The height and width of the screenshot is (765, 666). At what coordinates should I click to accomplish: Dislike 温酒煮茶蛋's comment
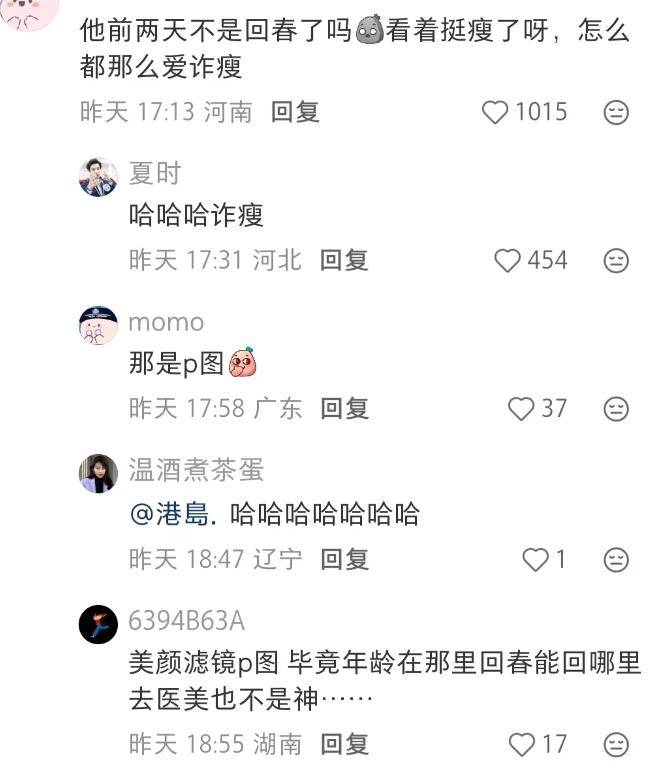coord(617,560)
